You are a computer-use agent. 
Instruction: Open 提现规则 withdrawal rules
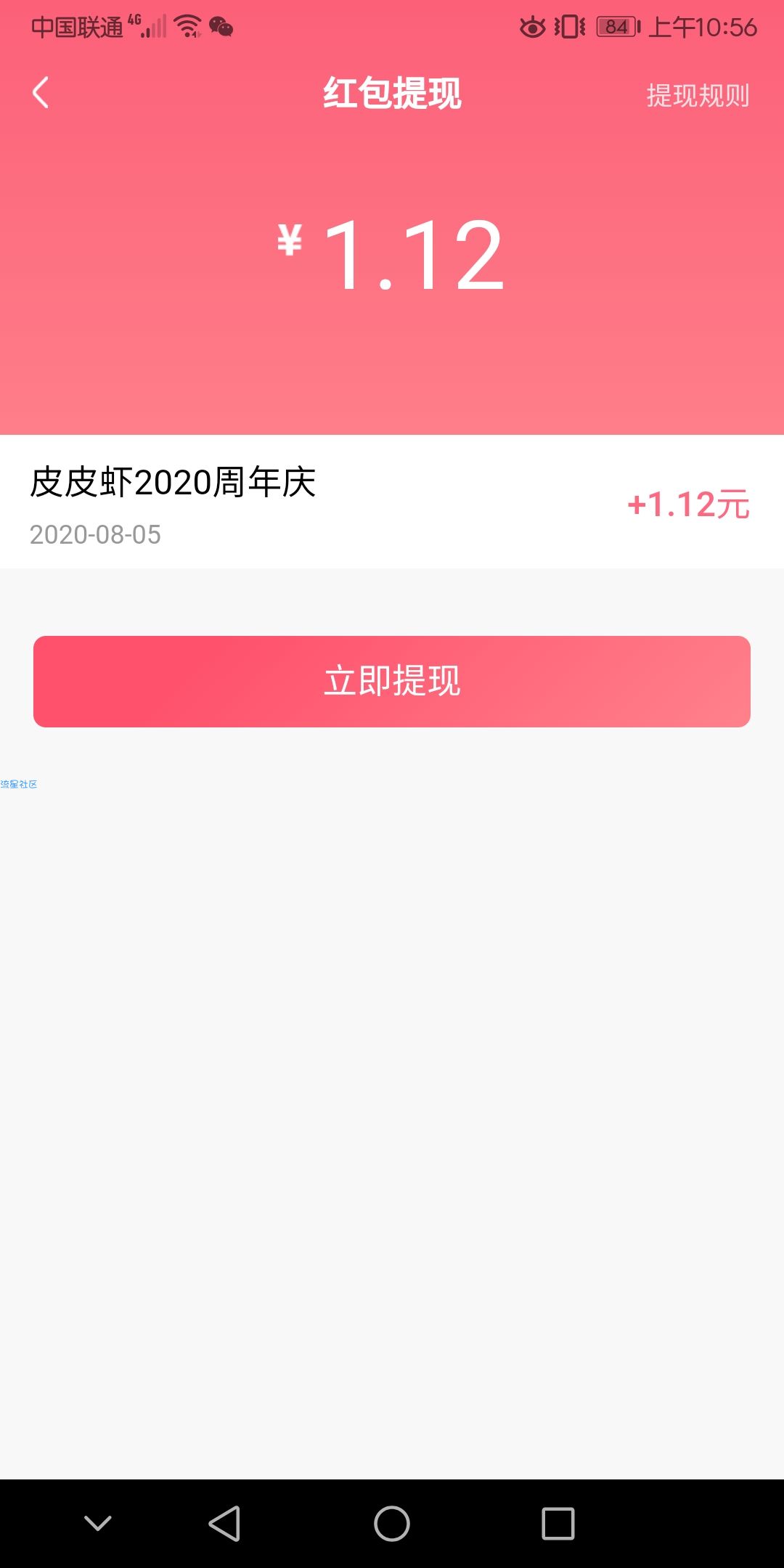[698, 95]
